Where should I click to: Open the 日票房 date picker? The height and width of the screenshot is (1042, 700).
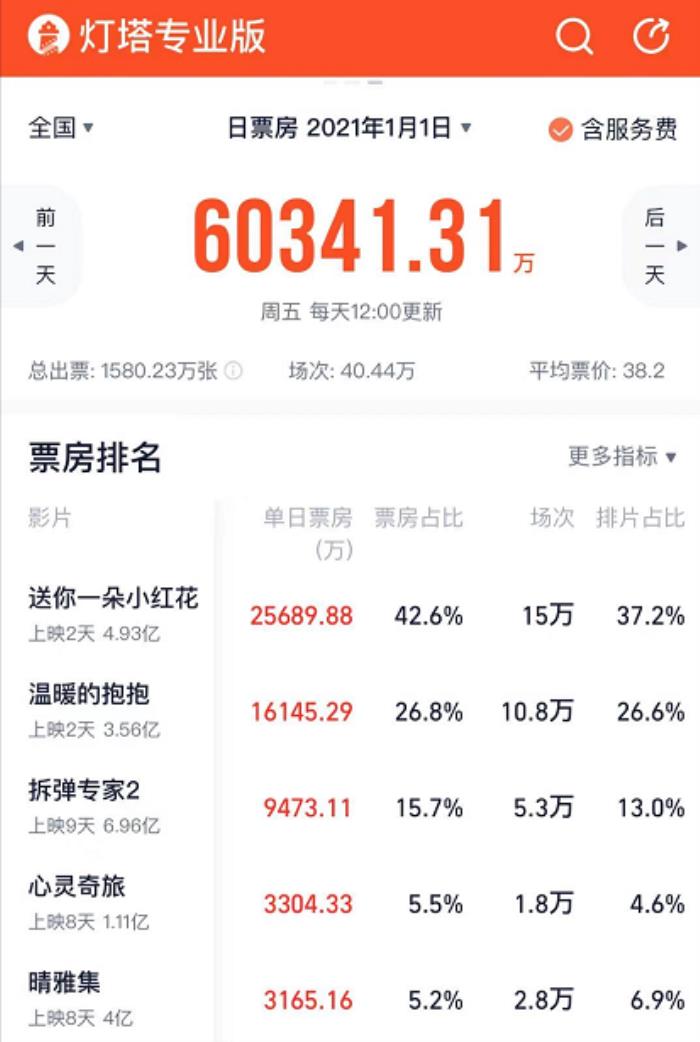[x=349, y=128]
